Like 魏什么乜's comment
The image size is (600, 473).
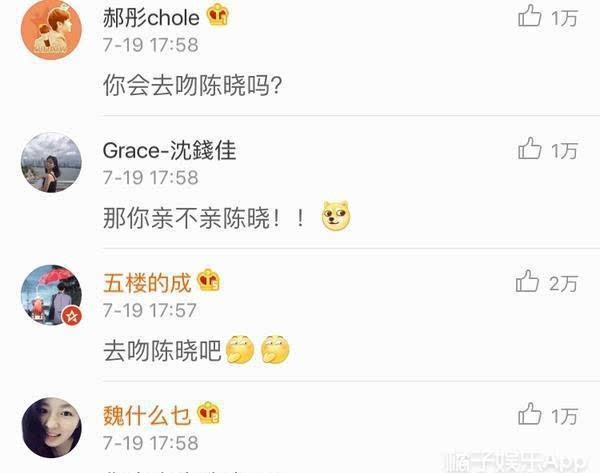529,415
